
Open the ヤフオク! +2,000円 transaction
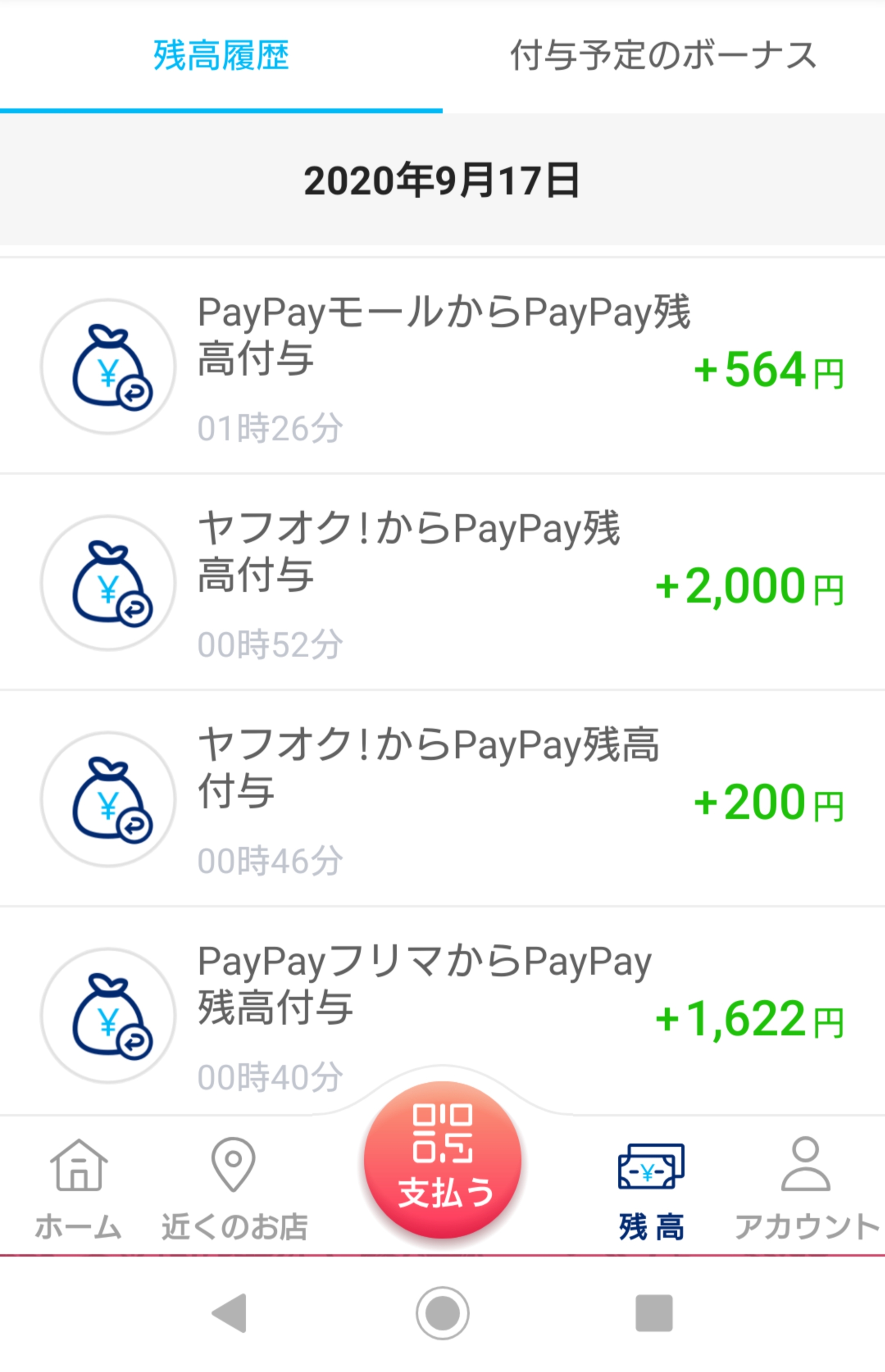[x=443, y=583]
